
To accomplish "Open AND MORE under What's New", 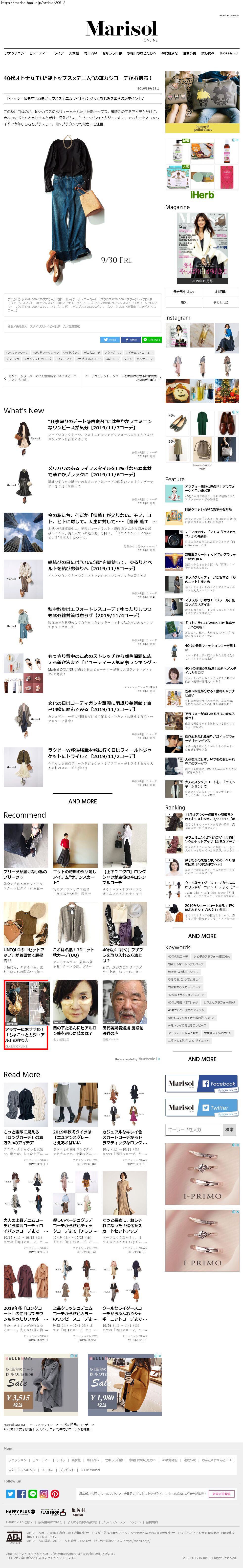I will tap(82, 801).
